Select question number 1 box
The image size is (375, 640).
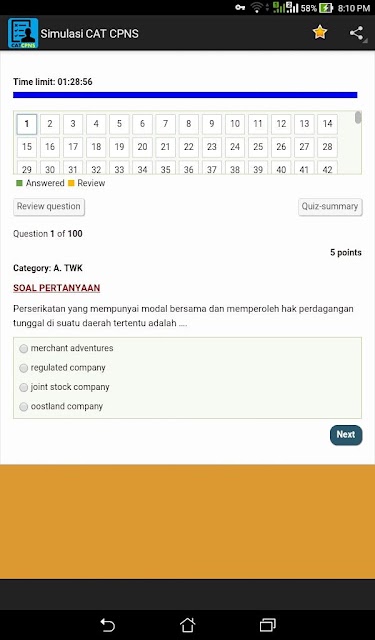tap(27, 124)
